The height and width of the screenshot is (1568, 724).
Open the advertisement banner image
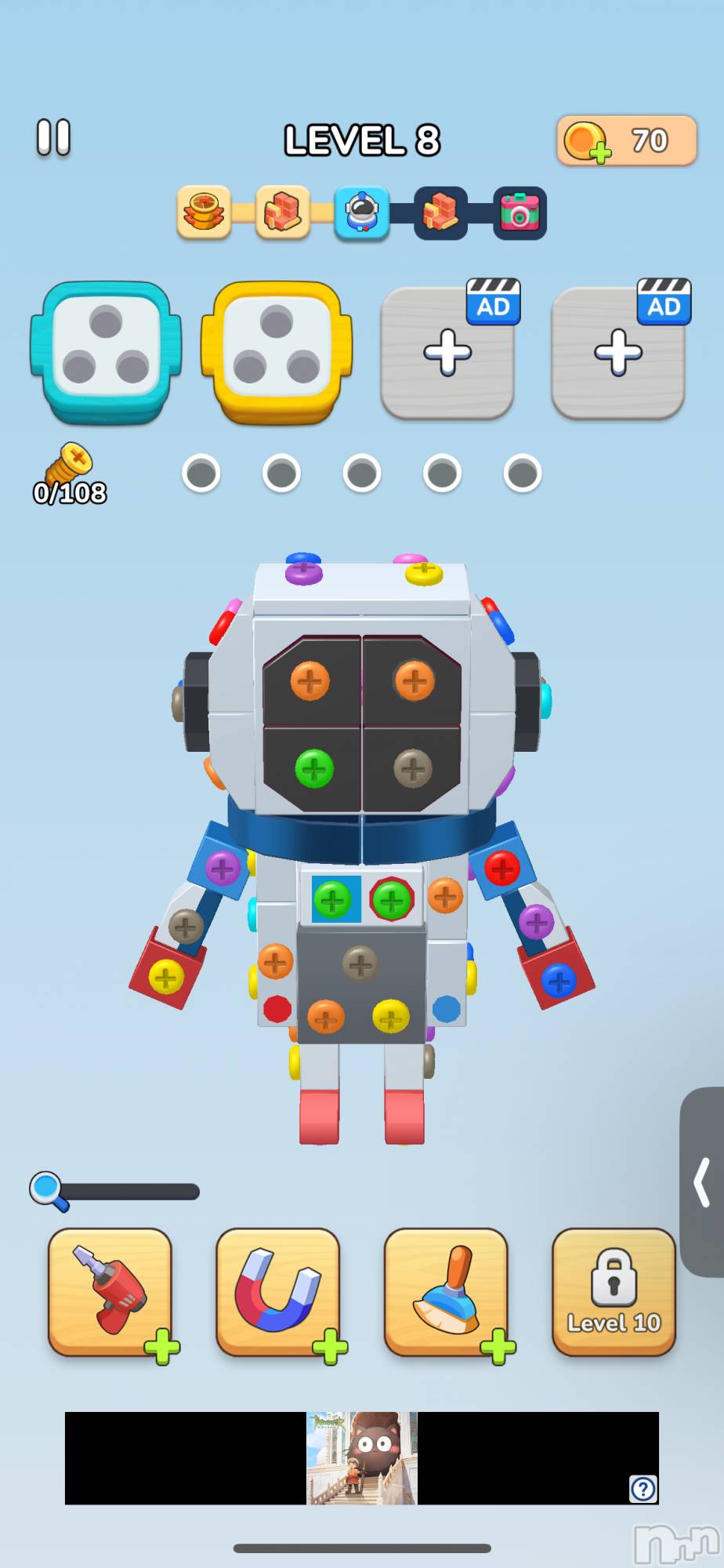(x=361, y=1457)
